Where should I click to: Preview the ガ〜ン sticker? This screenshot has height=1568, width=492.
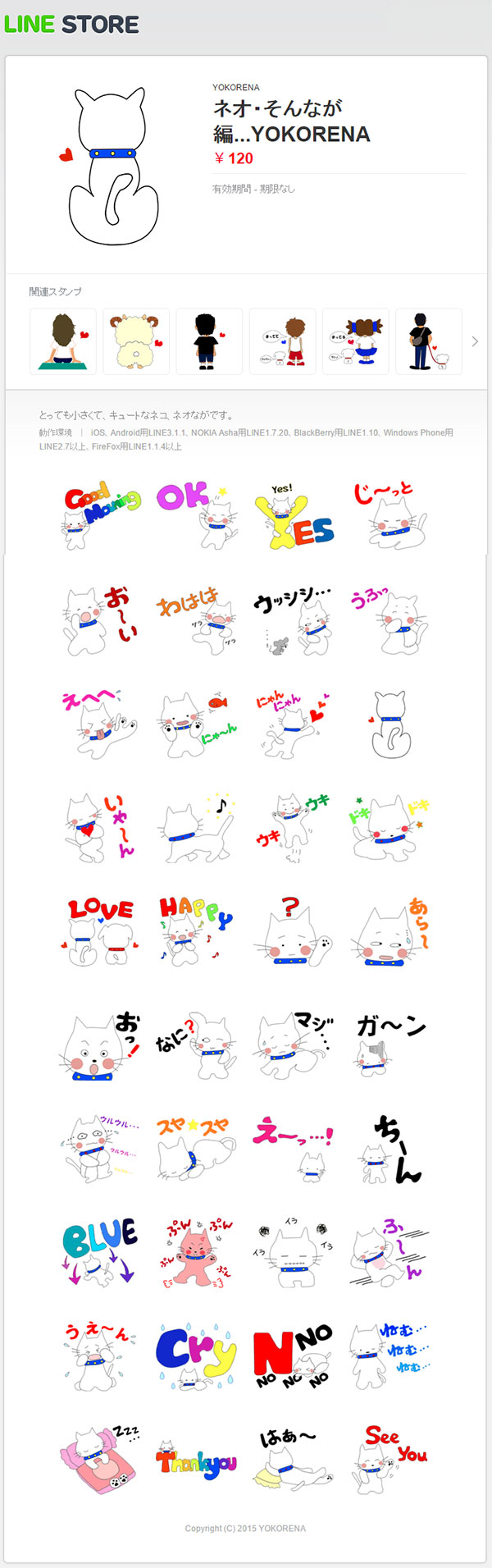[390, 1044]
